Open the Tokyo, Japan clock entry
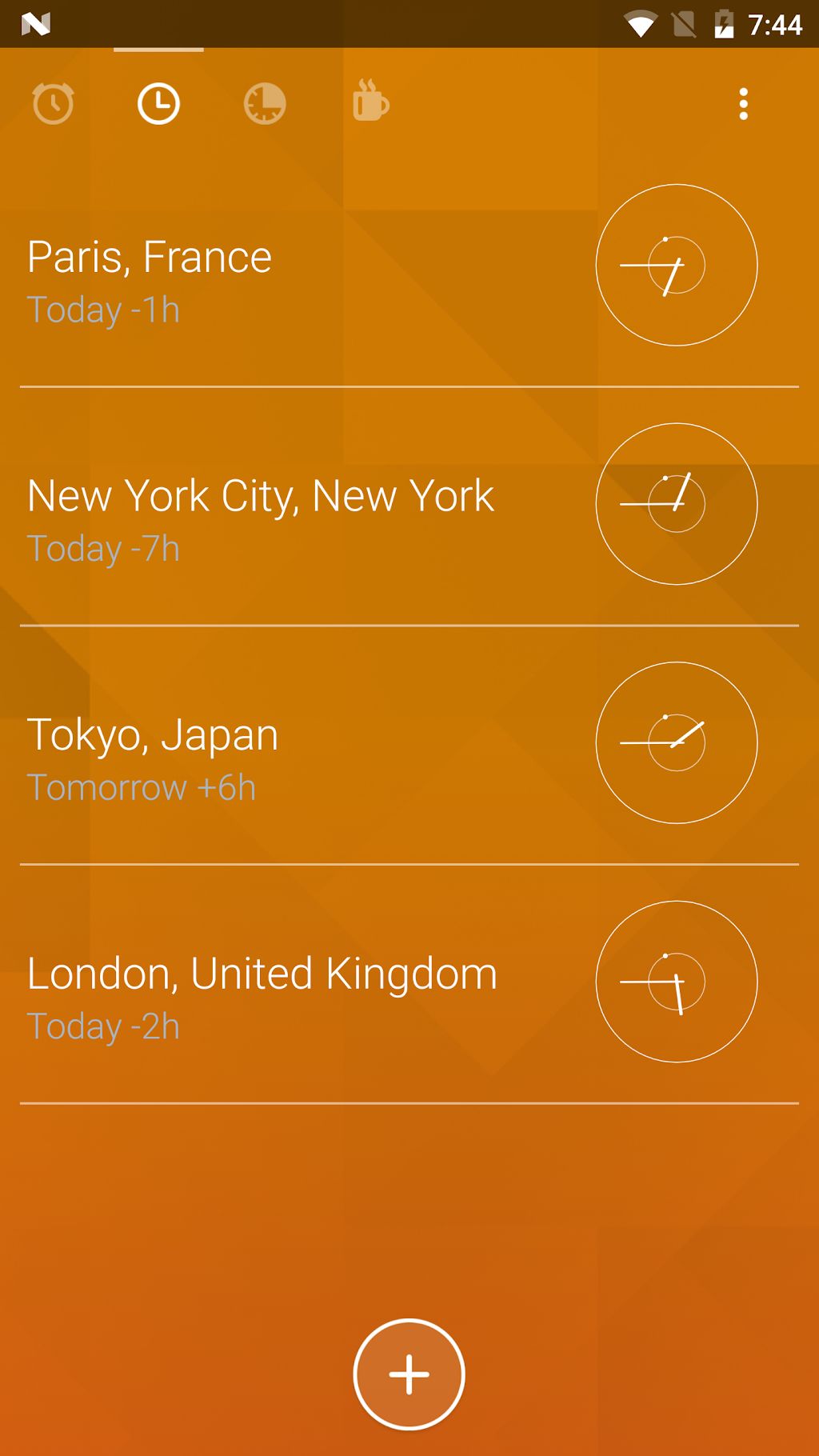 click(409, 745)
